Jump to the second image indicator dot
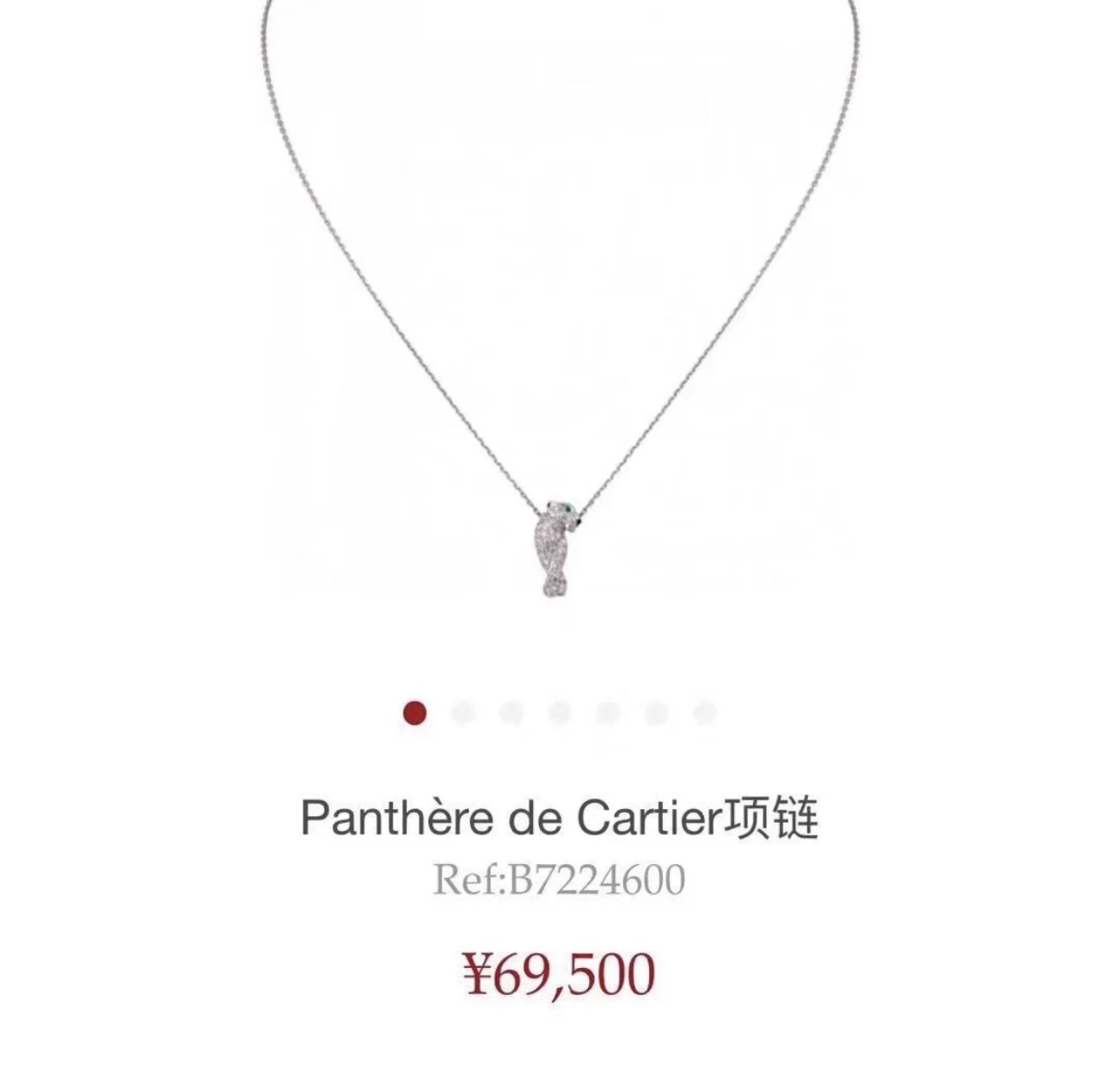This screenshot has height=1078, width=1120. coord(463,713)
